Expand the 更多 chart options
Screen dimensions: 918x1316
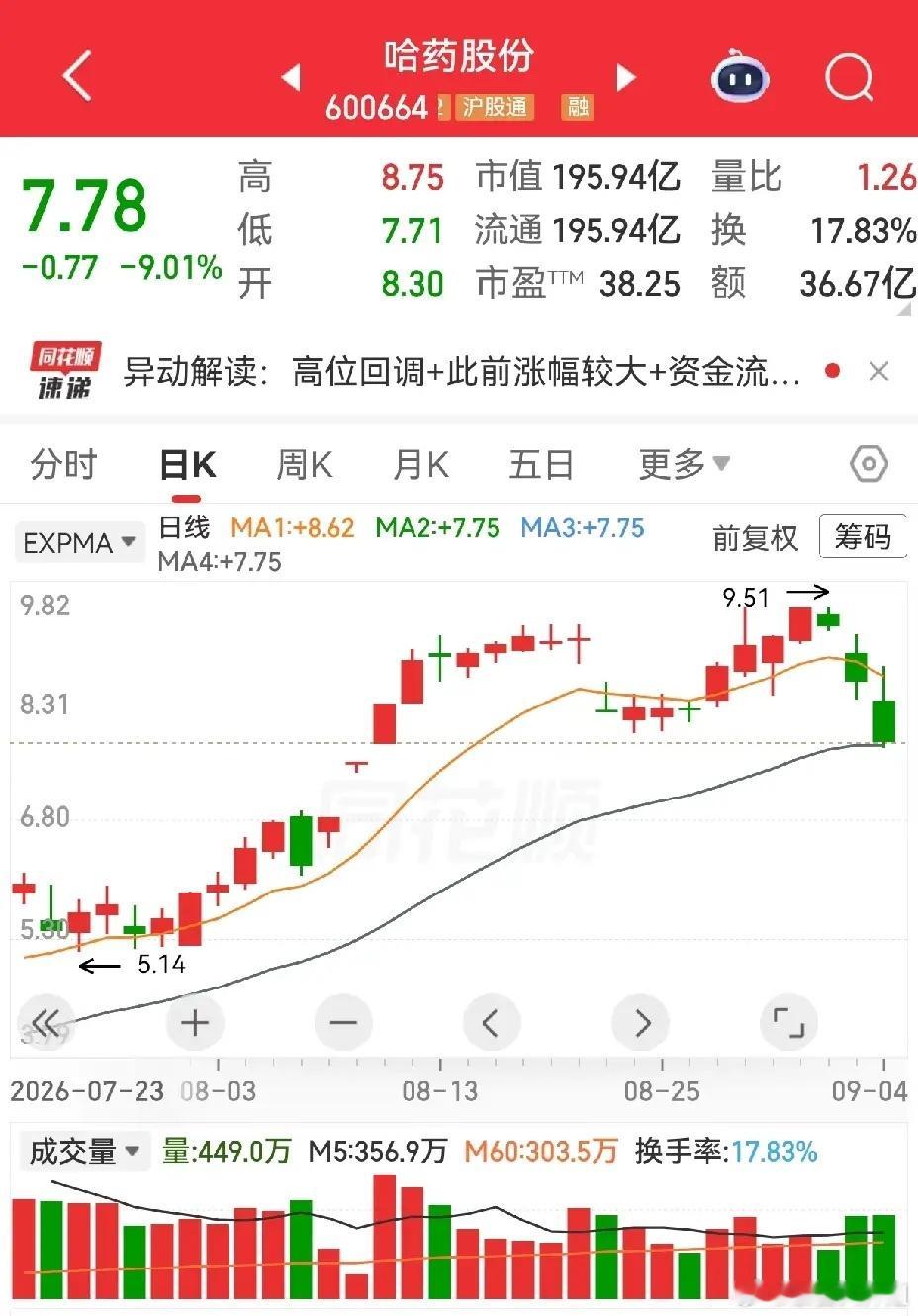pos(685,463)
